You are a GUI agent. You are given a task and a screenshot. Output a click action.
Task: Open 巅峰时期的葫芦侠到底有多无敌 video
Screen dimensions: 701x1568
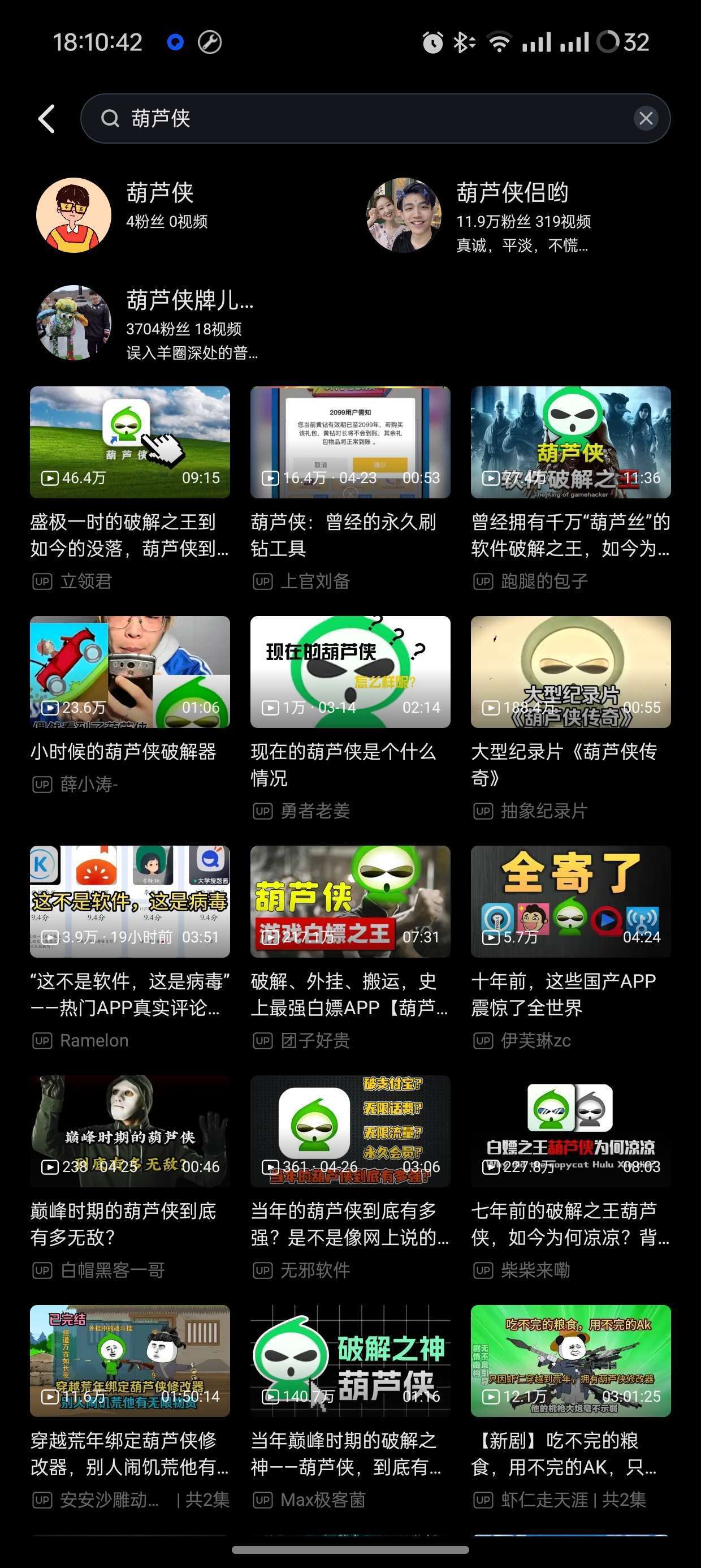click(x=129, y=1130)
